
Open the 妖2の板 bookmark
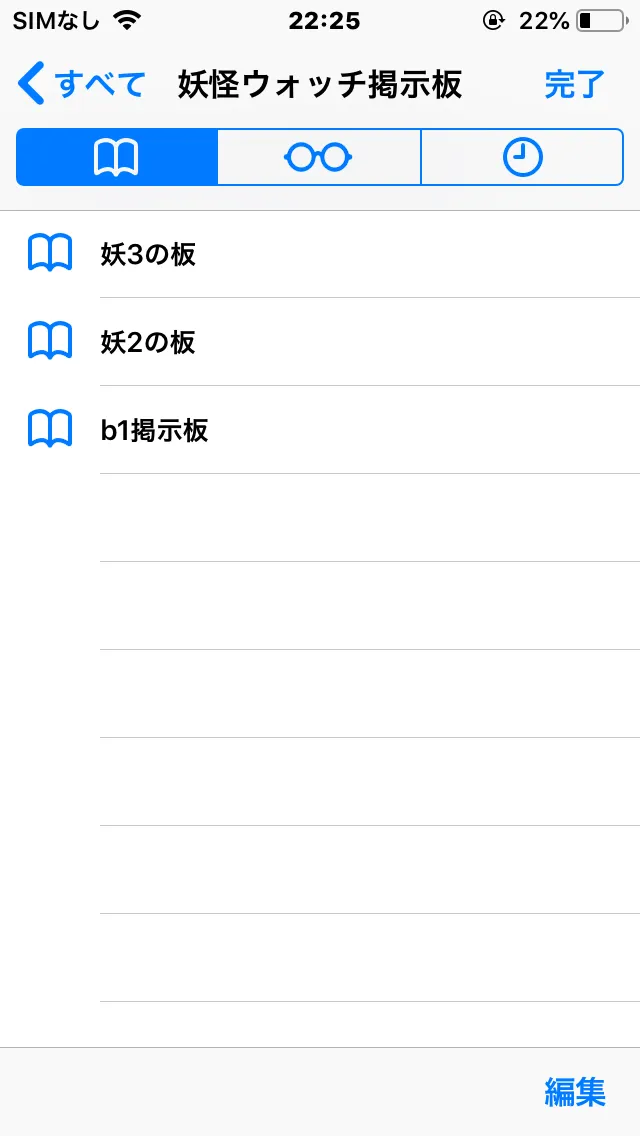click(x=320, y=342)
